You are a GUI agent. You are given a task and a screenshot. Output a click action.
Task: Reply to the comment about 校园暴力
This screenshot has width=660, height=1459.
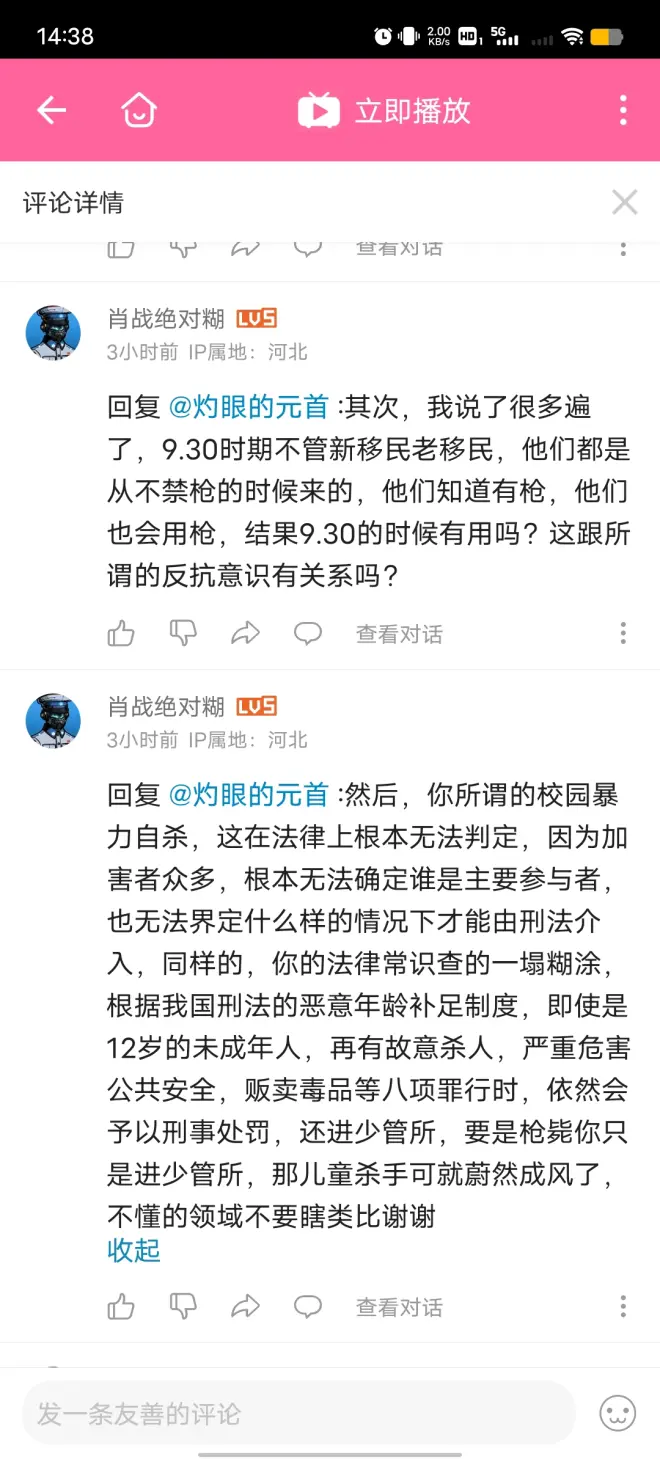(x=307, y=1306)
